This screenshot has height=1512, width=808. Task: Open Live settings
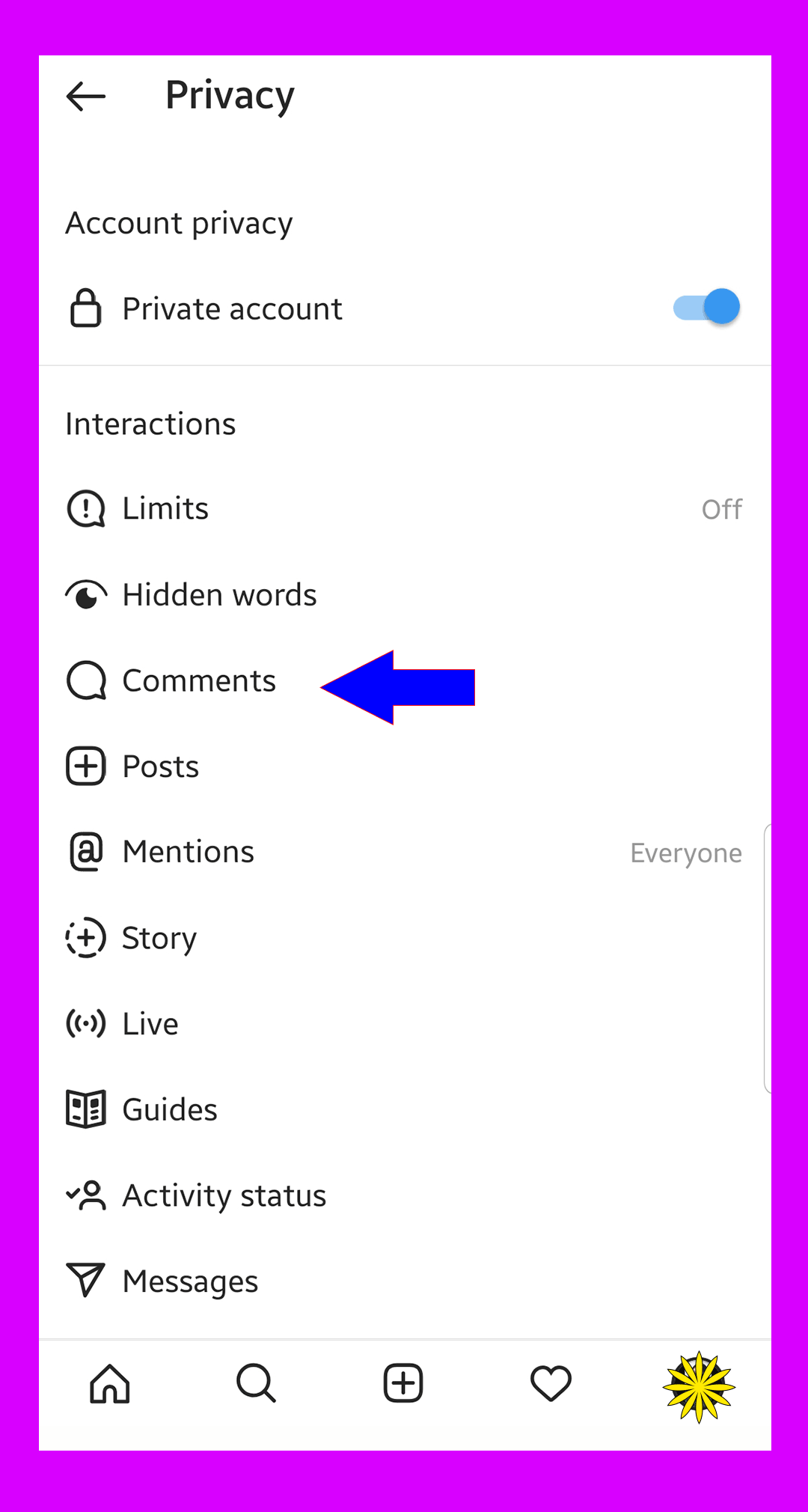click(405, 1023)
